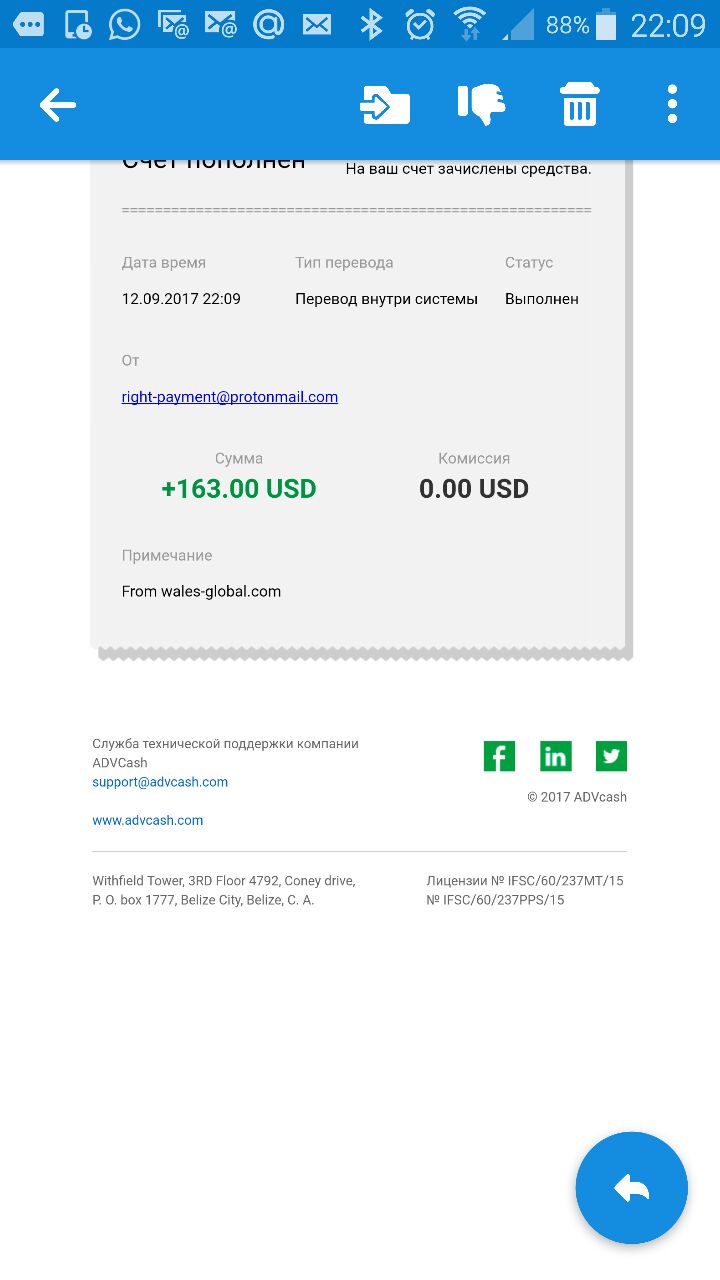This screenshot has width=720, height=1280.
Task: Delete this email
Action: point(579,104)
